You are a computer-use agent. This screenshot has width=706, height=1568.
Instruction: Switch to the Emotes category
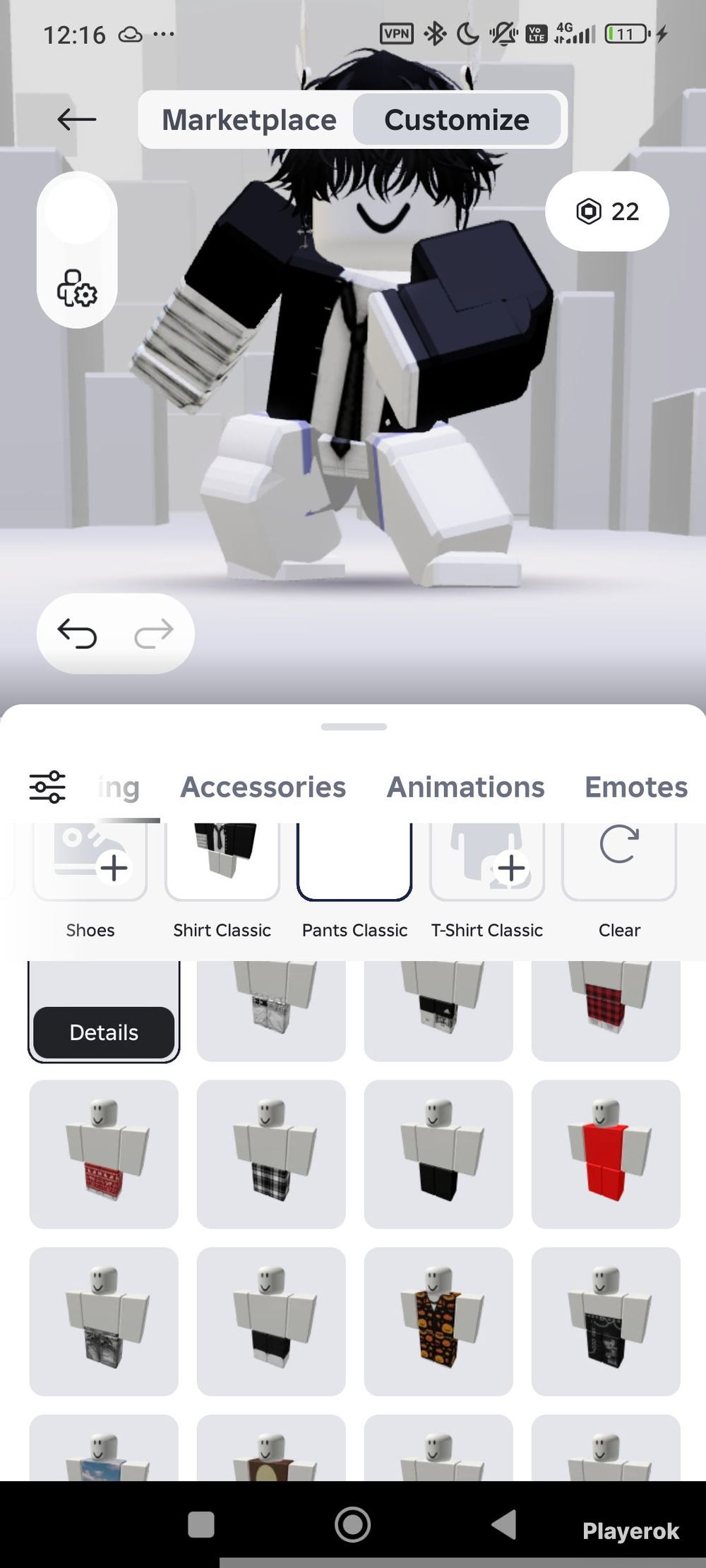[635, 787]
